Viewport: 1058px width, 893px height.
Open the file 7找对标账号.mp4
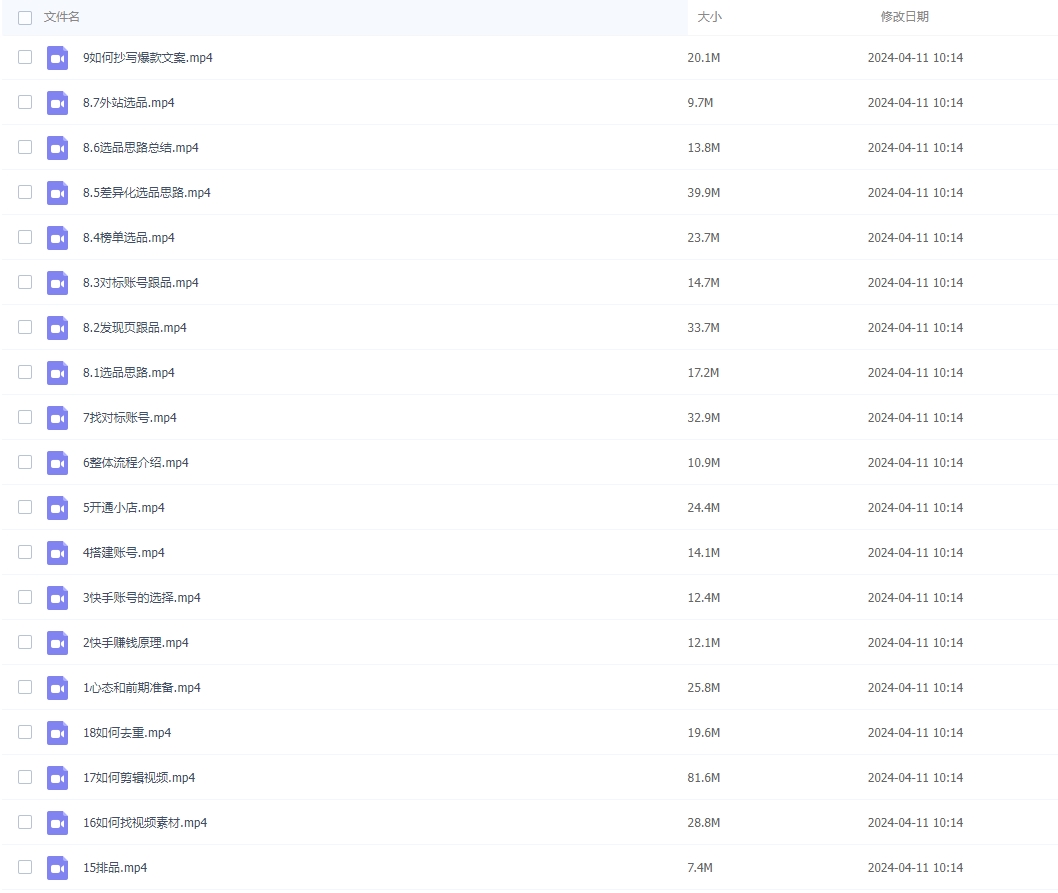point(129,418)
